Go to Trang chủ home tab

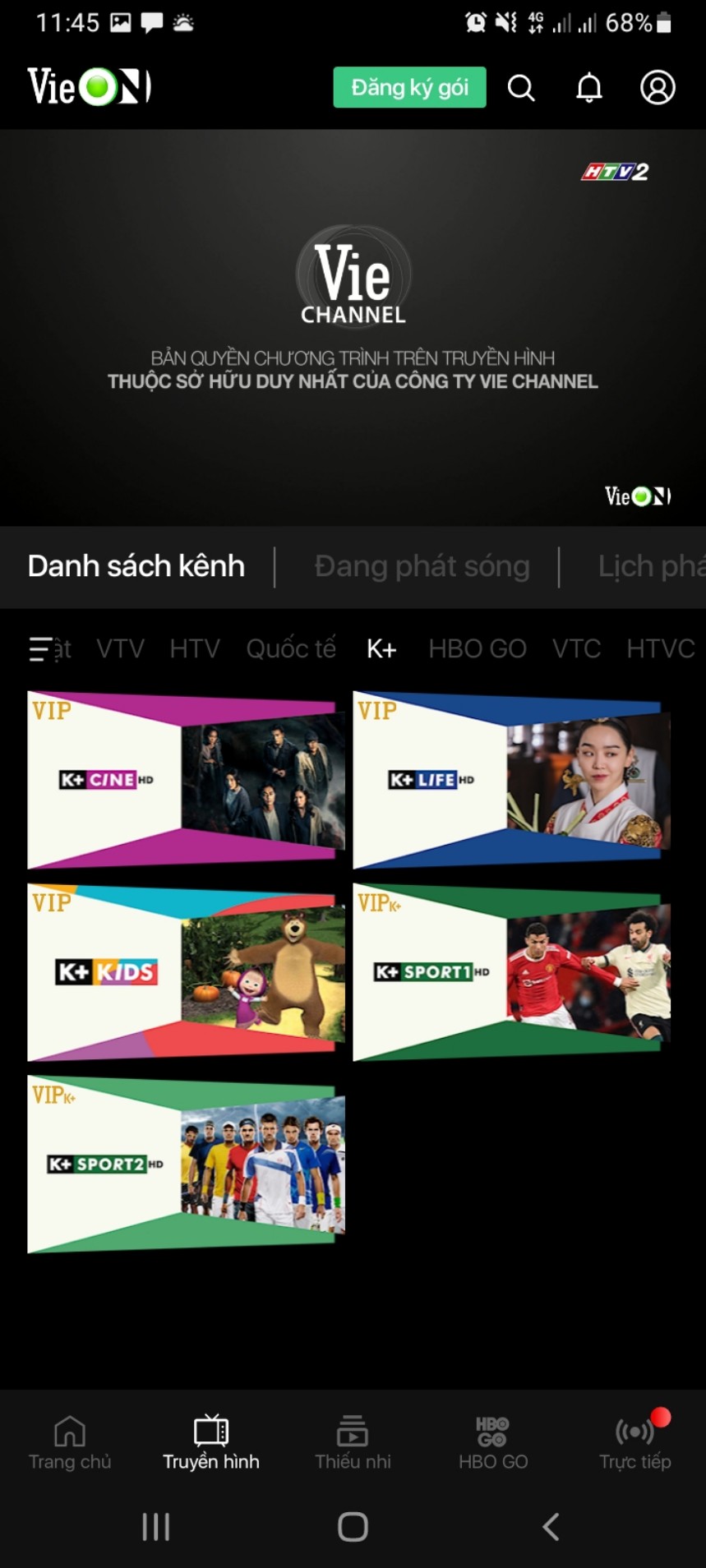(70, 1443)
